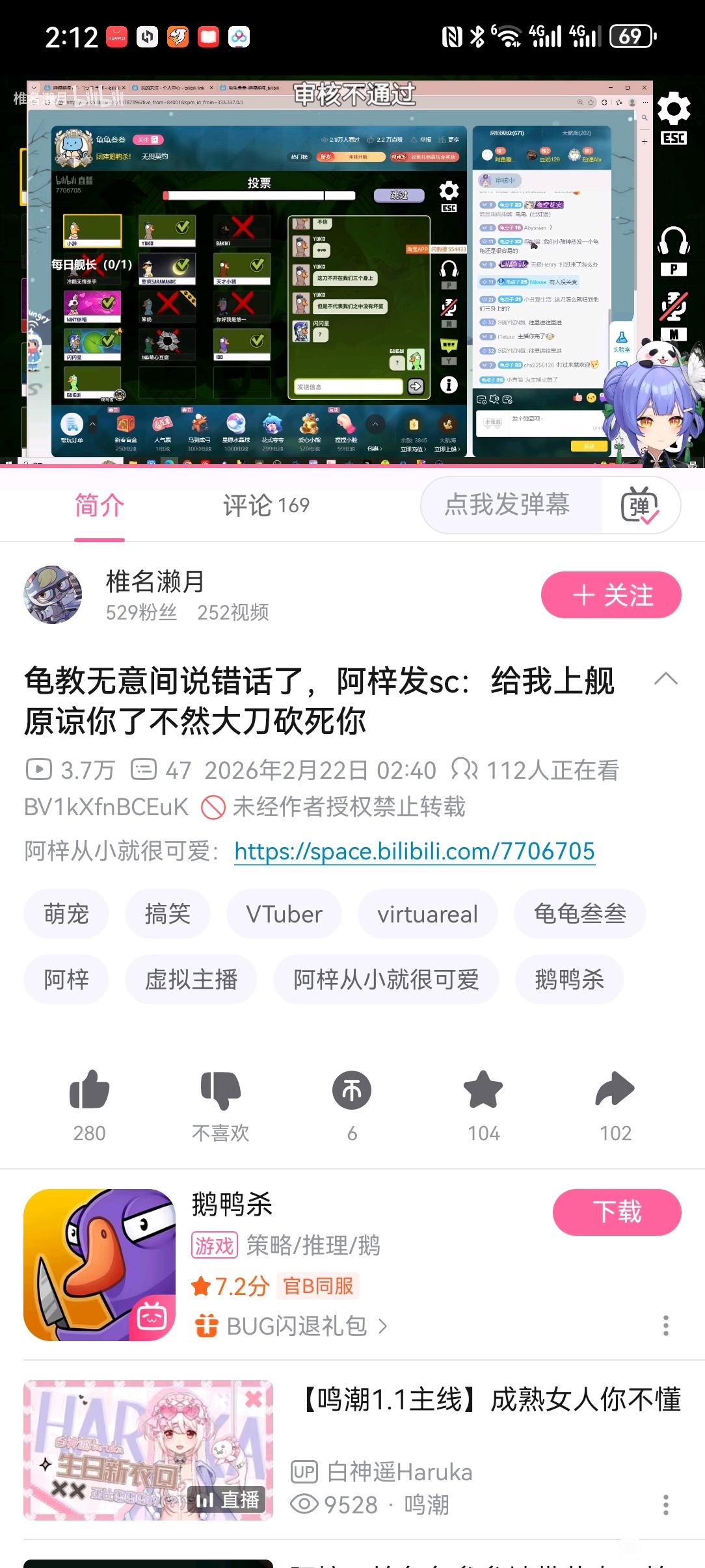Open the VTuber tag chip

pyautogui.click(x=284, y=914)
